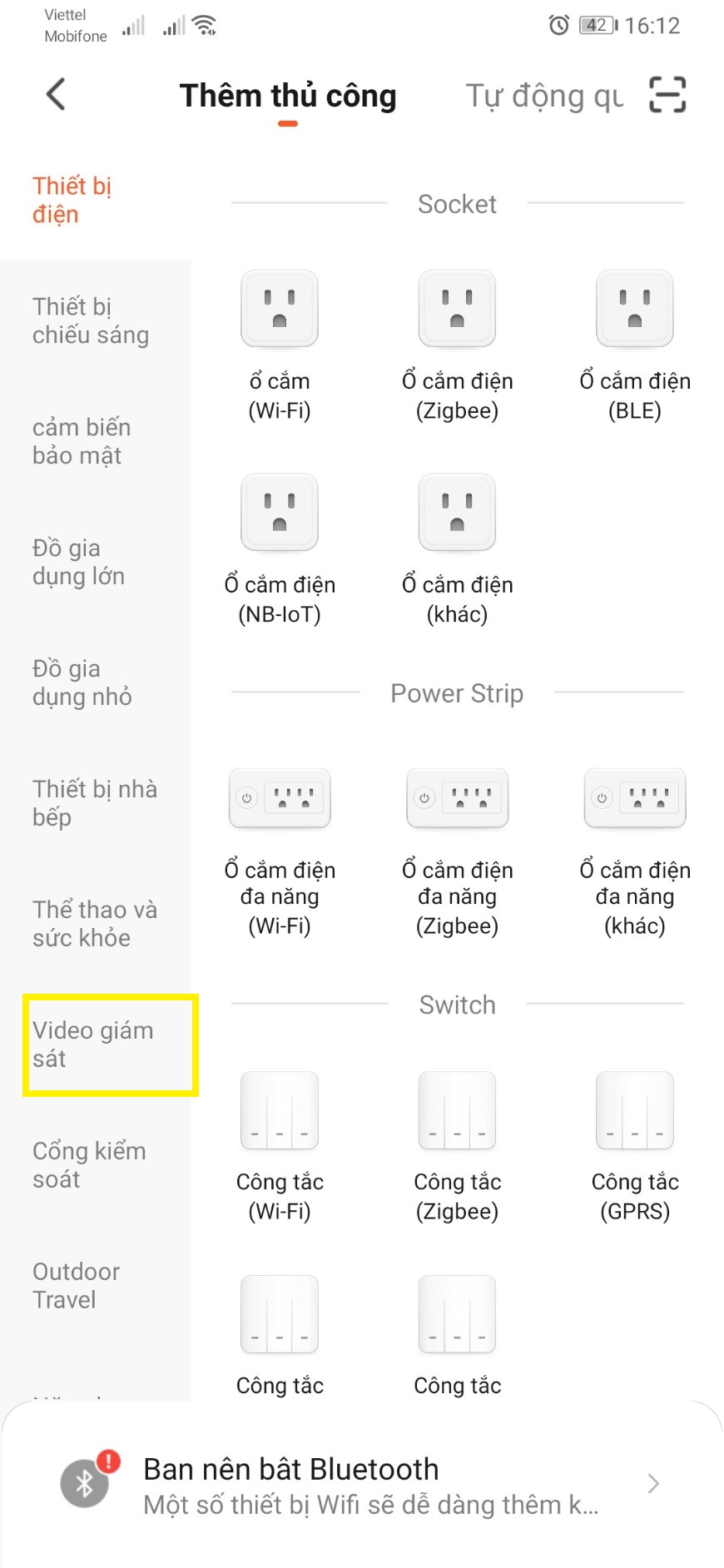Screen dimensions: 724x1568
Task: Switch to the Tự động quét tab
Action: tap(543, 97)
